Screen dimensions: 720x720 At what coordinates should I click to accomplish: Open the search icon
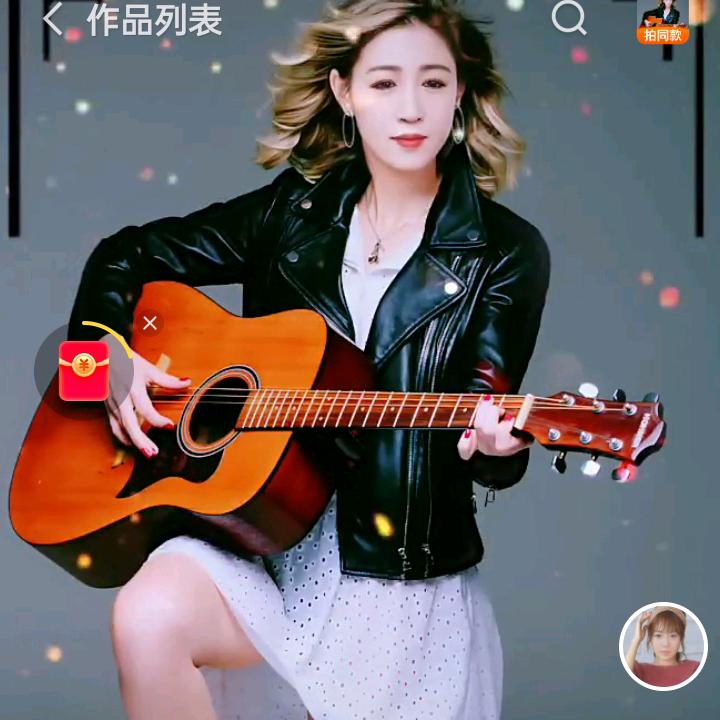pos(568,17)
